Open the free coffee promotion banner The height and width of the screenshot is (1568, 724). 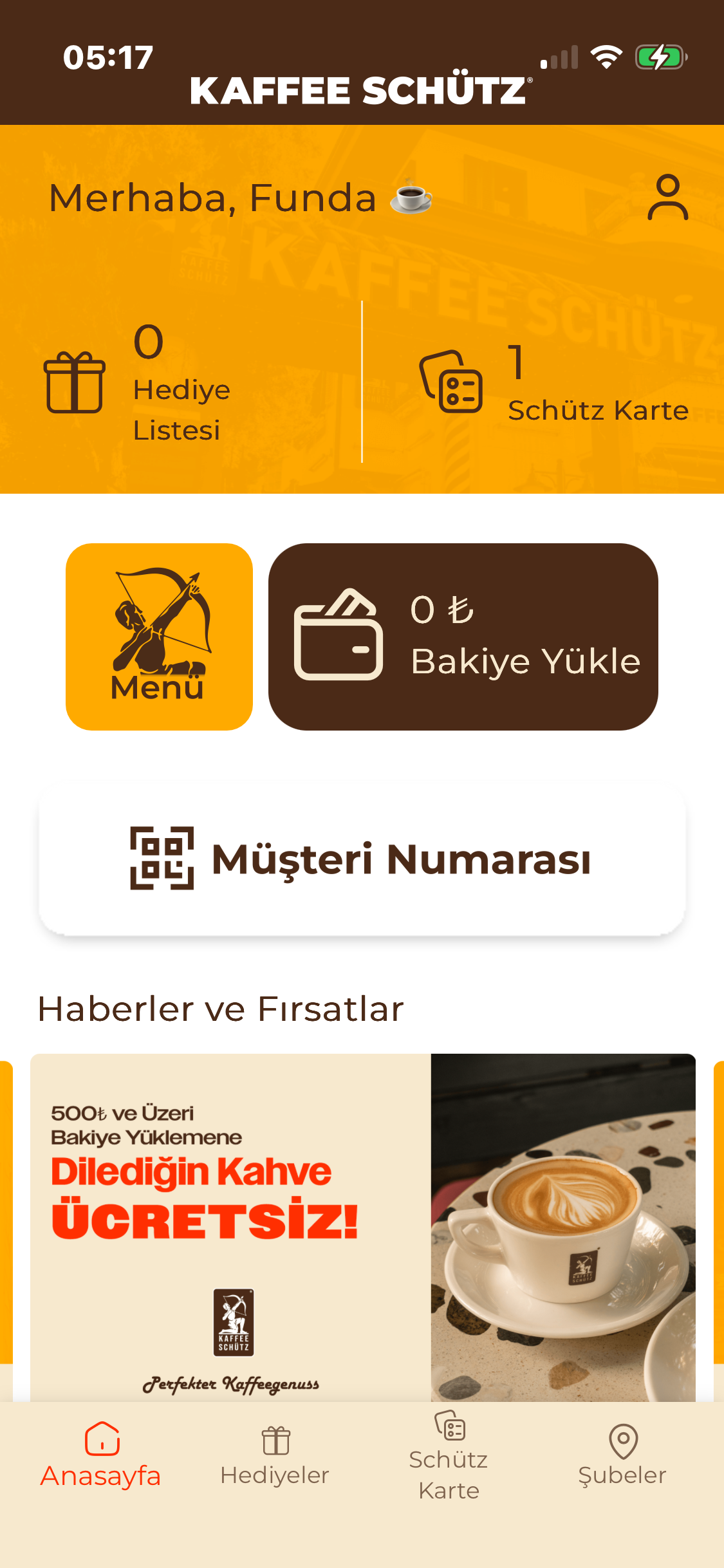point(362,1227)
